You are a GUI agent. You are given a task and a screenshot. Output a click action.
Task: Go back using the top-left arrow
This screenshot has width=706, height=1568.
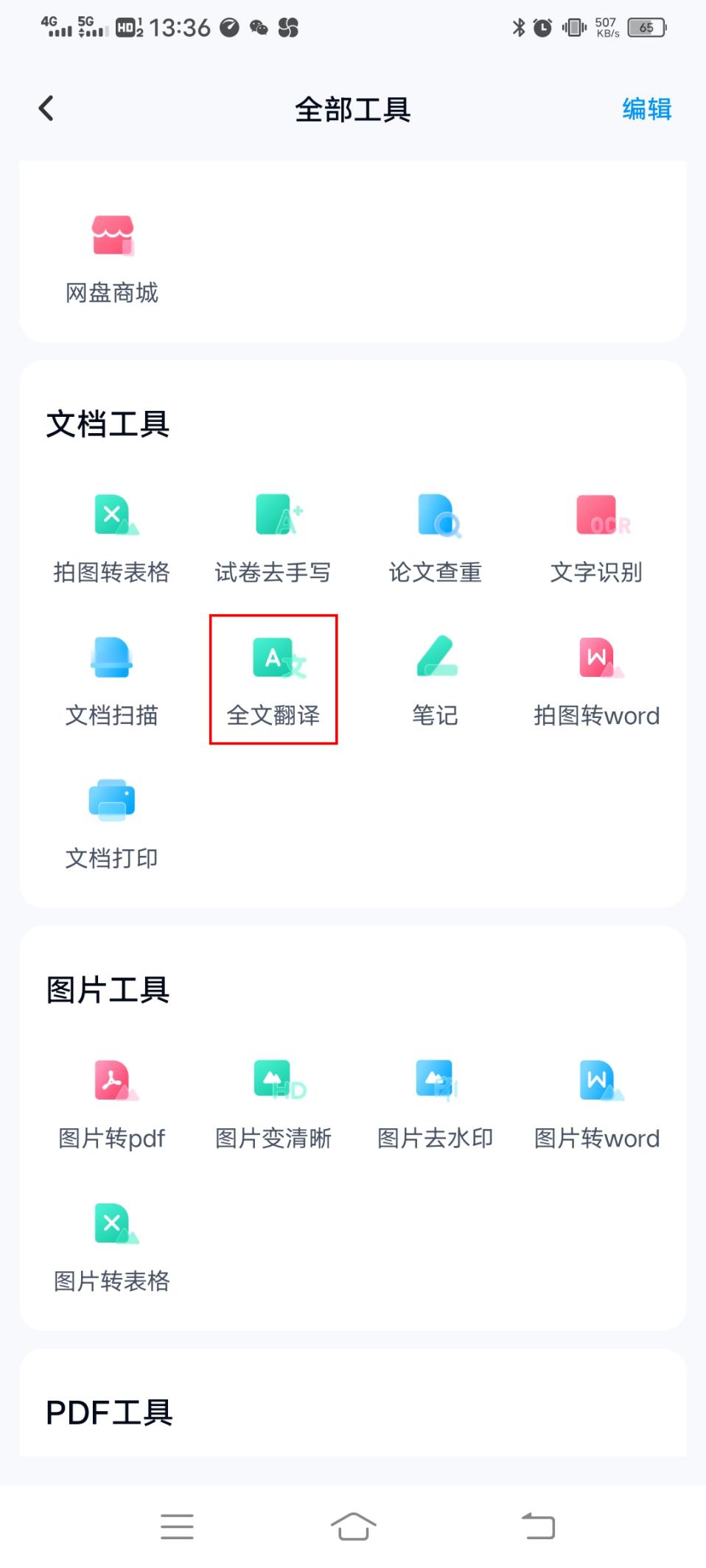pos(46,108)
